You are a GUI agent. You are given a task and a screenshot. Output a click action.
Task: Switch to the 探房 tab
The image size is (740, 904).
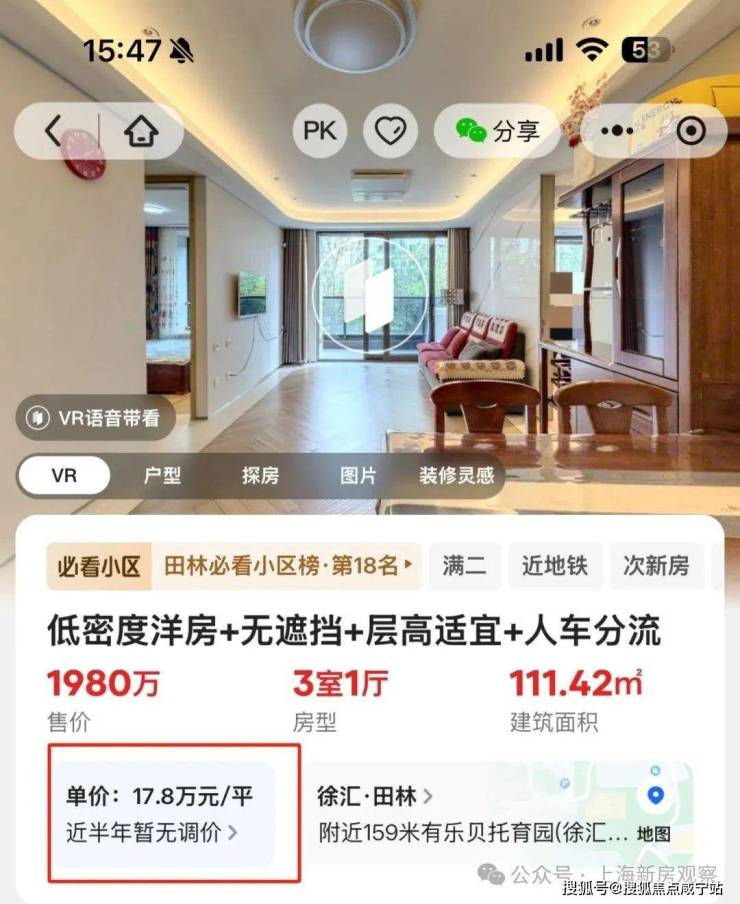[x=260, y=476]
